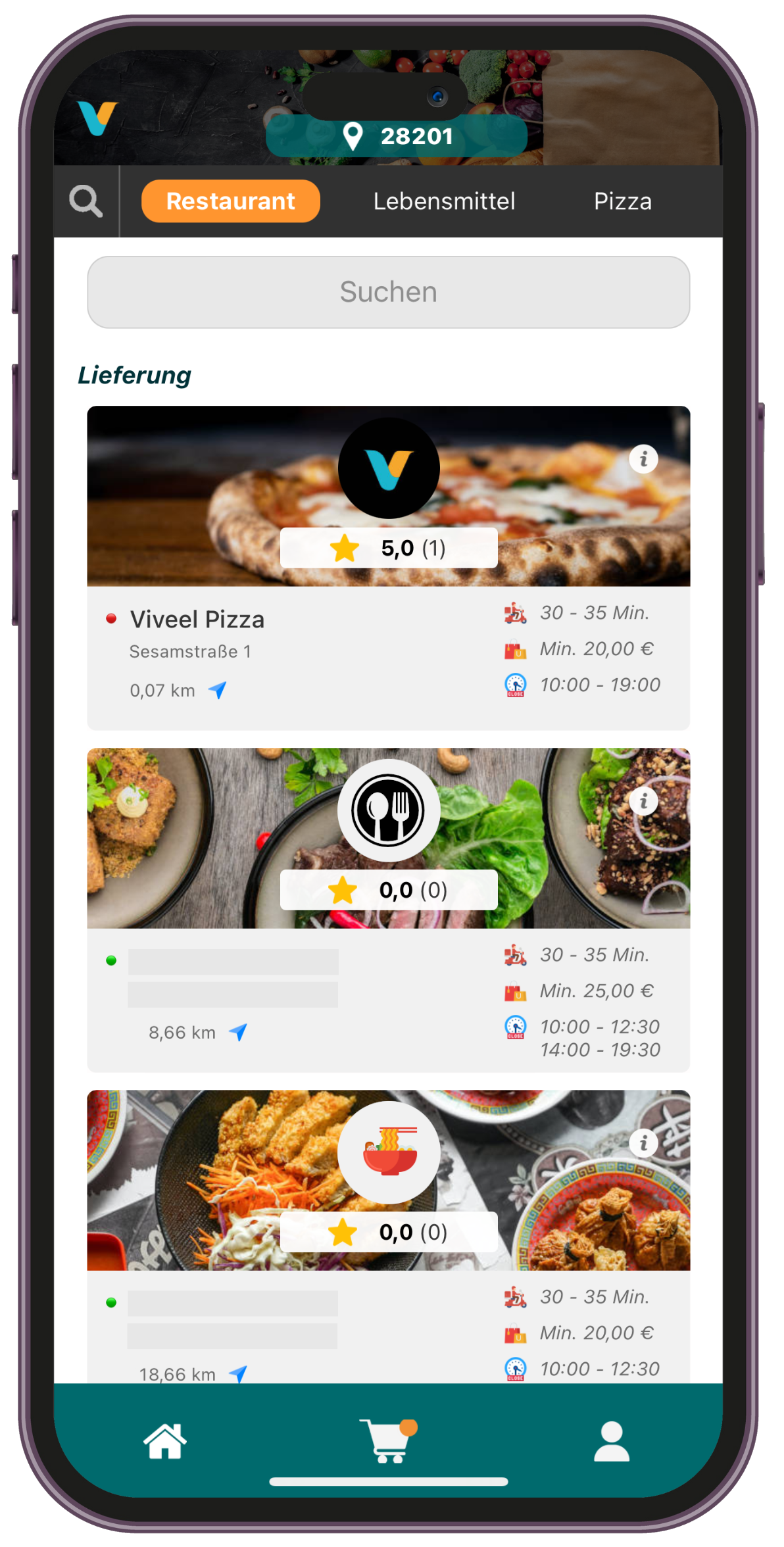
Task: Show info for the 8,66 km restaurant
Action: click(x=643, y=801)
